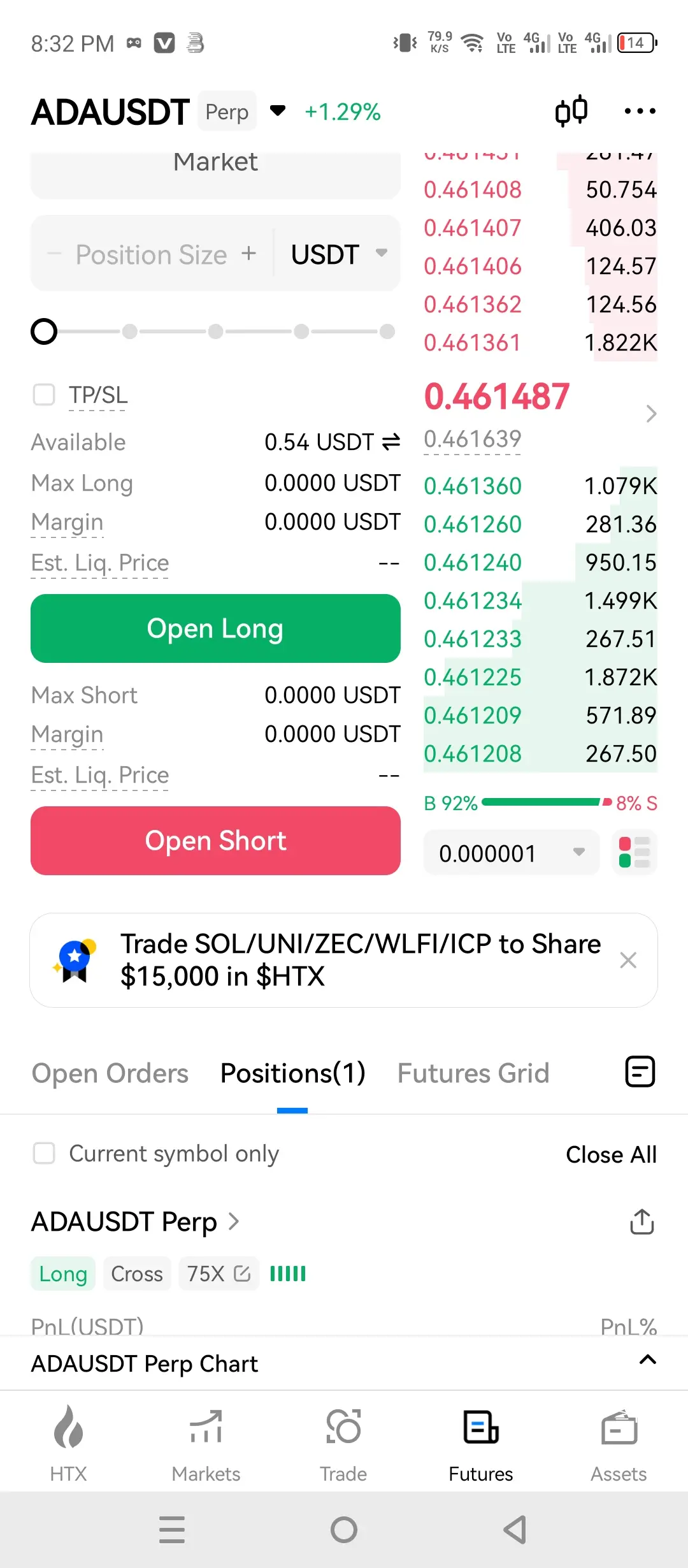The image size is (688, 1568).
Task: Change the 0.000001 price precision dropdown
Action: pyautogui.click(x=512, y=853)
